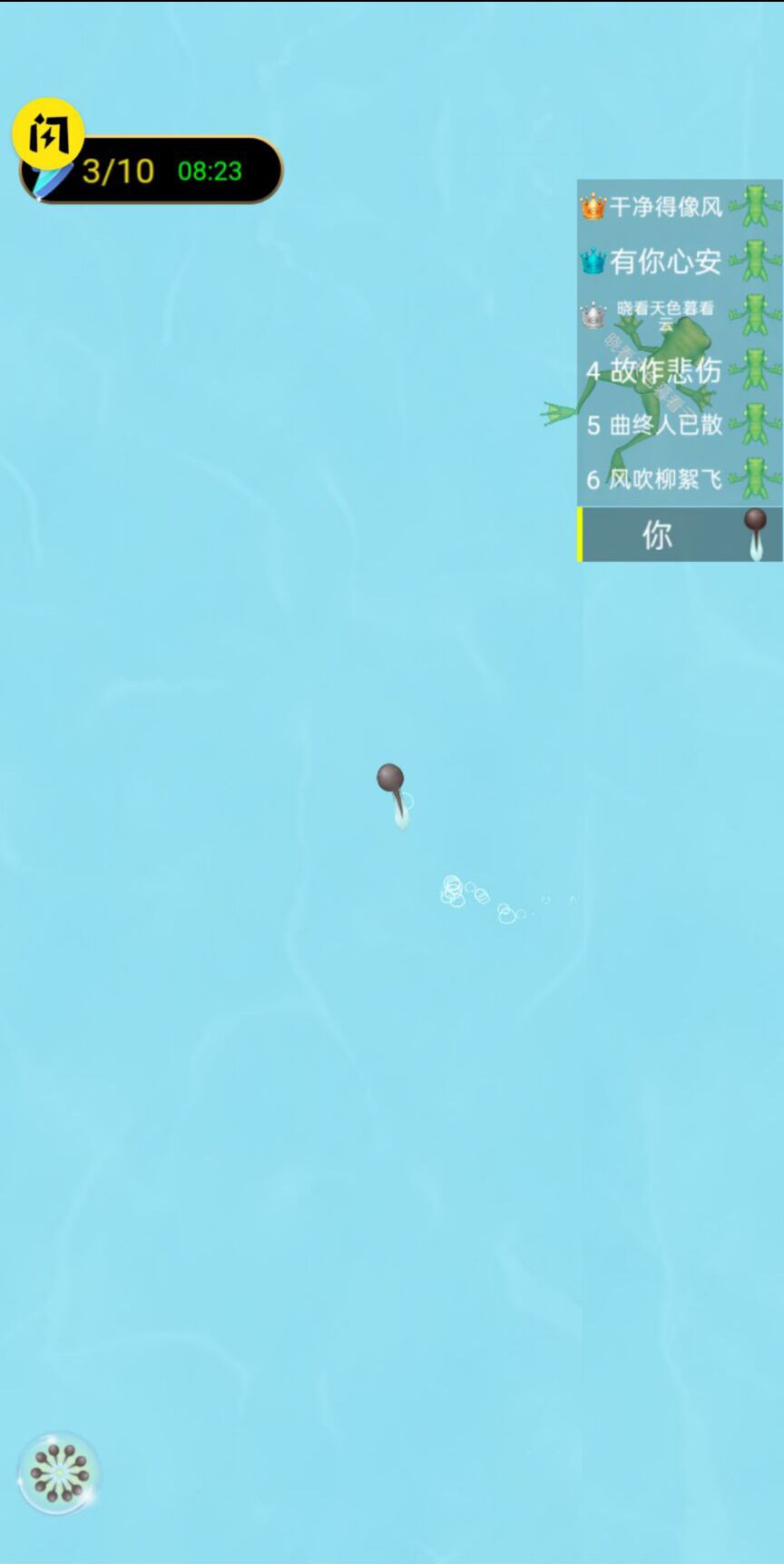Screen dimensions: 784x1564
Task: Tap the tadpole cluster skill button
Action: (59, 1472)
